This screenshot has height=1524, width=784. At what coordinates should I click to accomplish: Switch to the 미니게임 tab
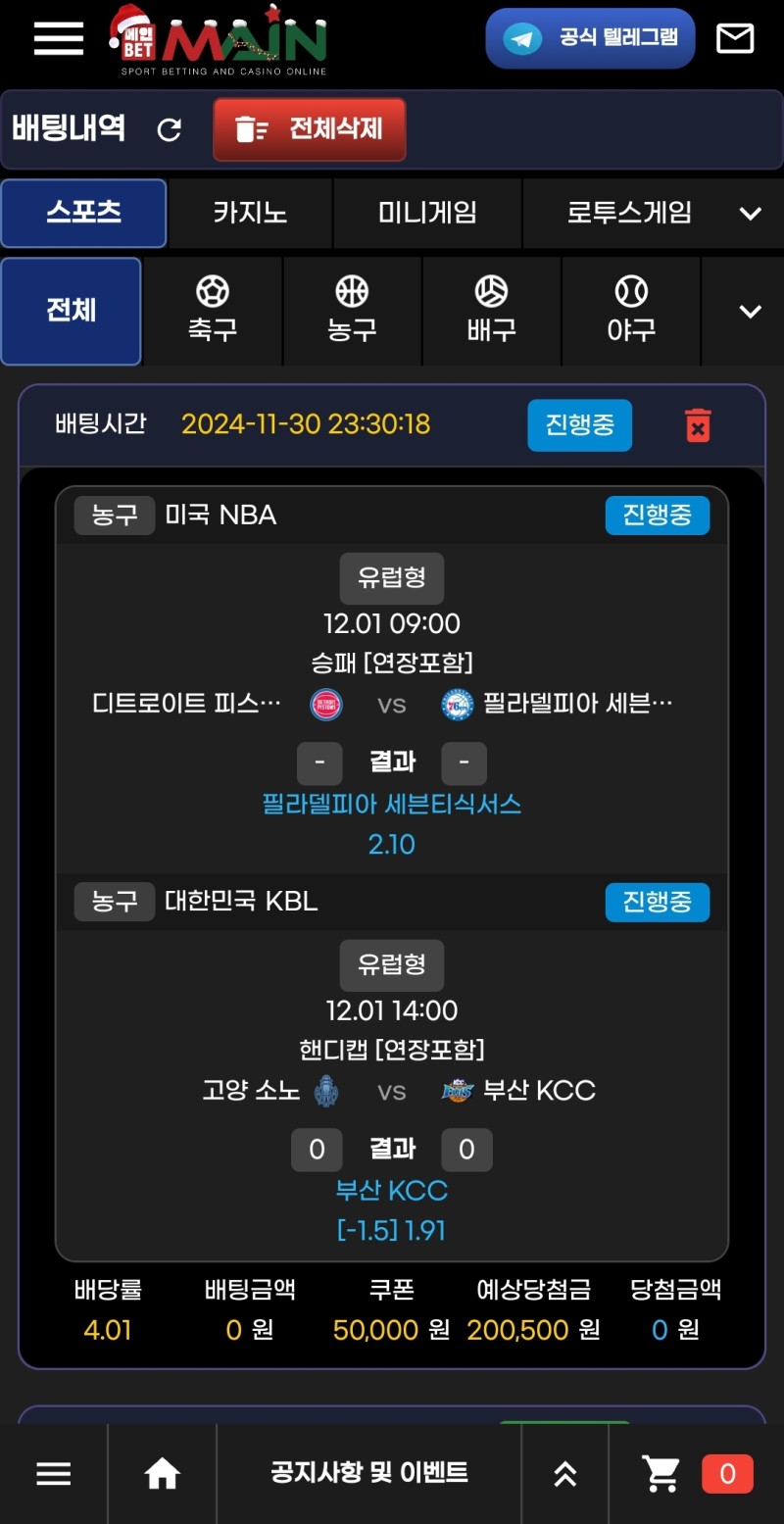pos(427,213)
